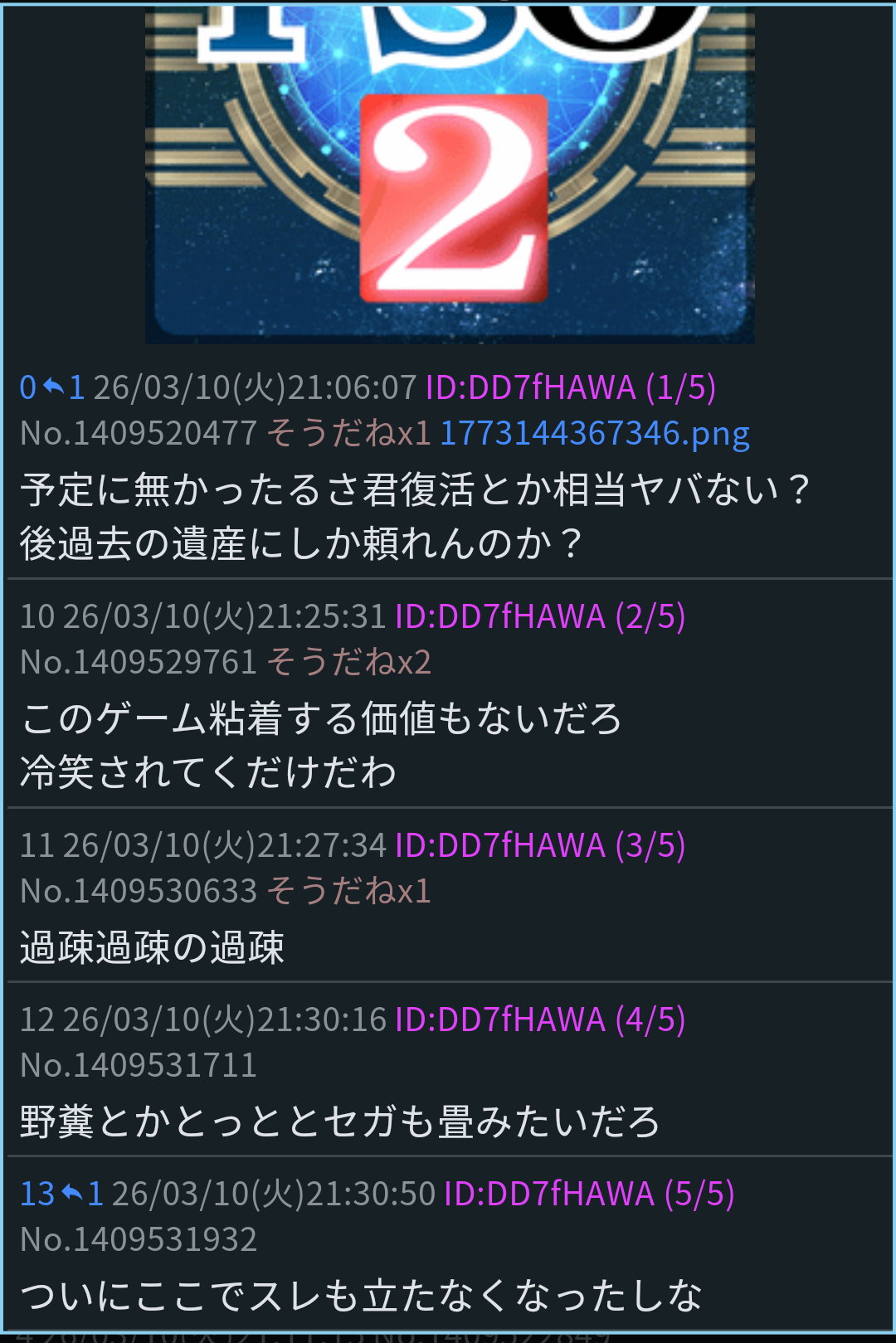Select ID:DD7fHAWA (5/5) on post 13

click(589, 1194)
